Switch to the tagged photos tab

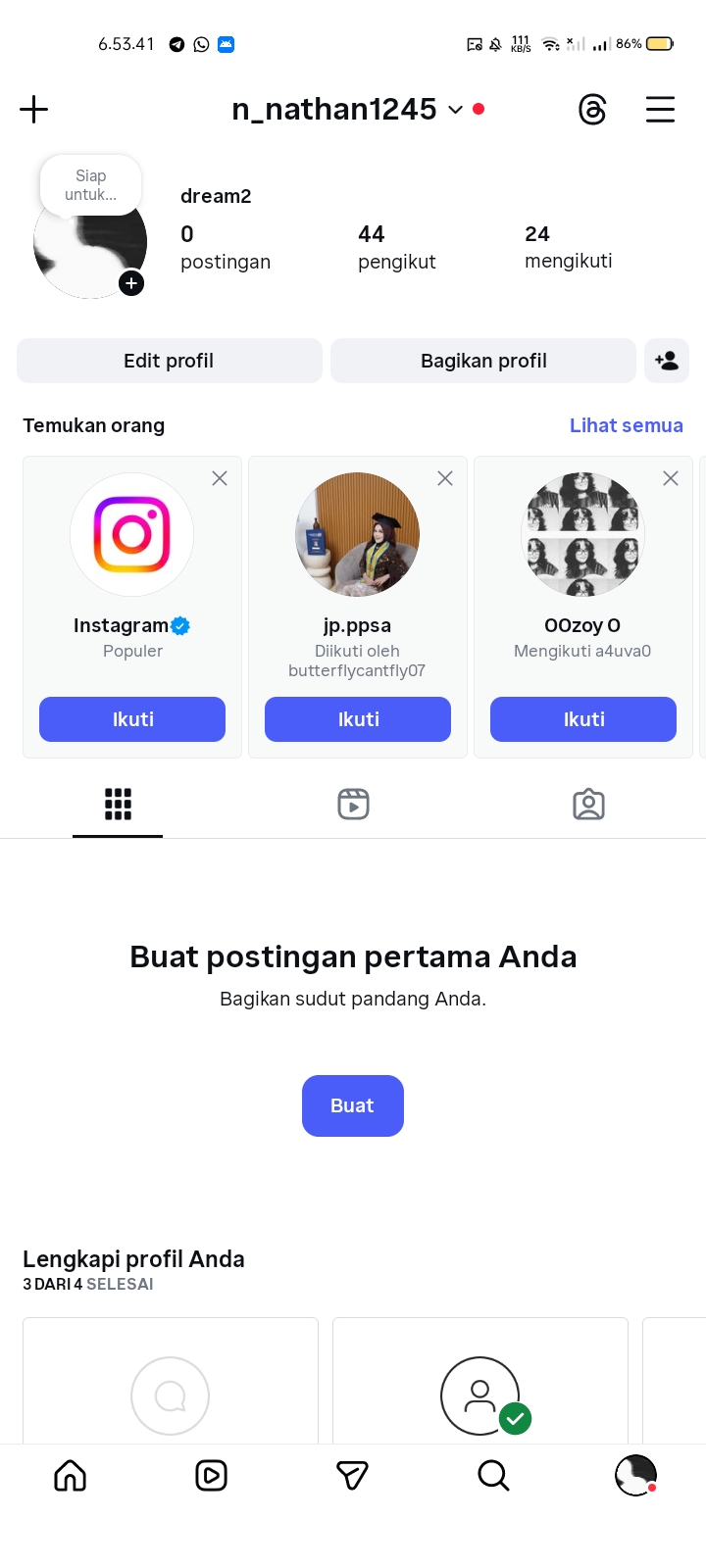click(x=588, y=805)
